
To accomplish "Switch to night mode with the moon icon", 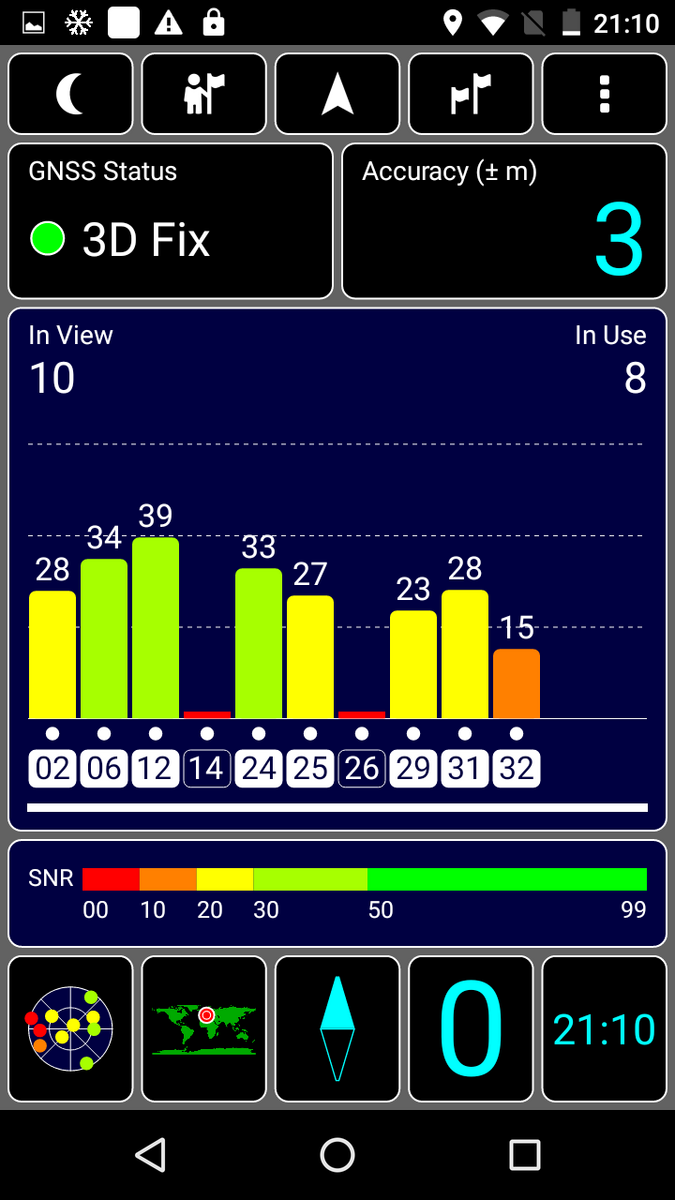I will [x=71, y=94].
